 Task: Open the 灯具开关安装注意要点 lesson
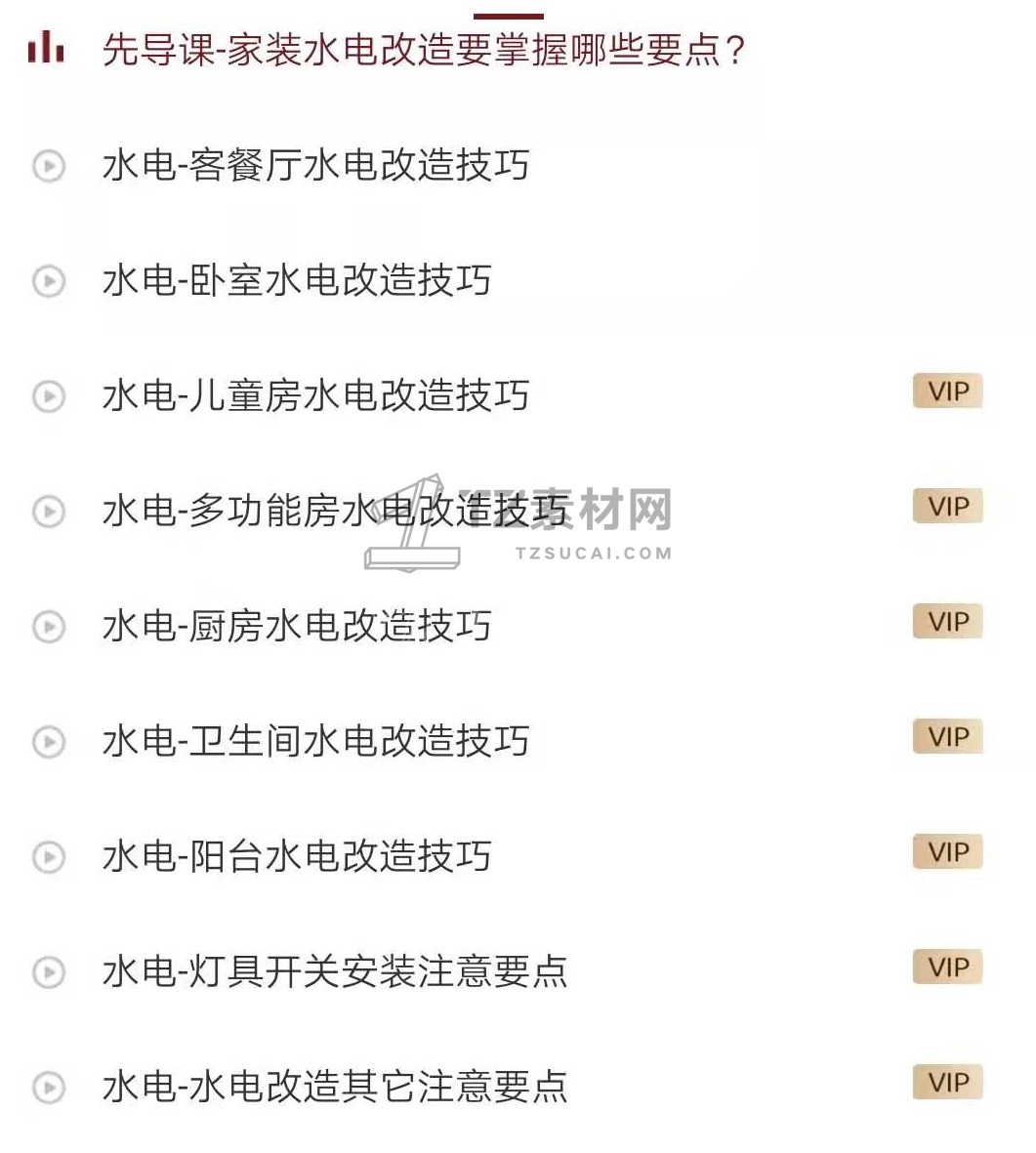click(x=335, y=971)
